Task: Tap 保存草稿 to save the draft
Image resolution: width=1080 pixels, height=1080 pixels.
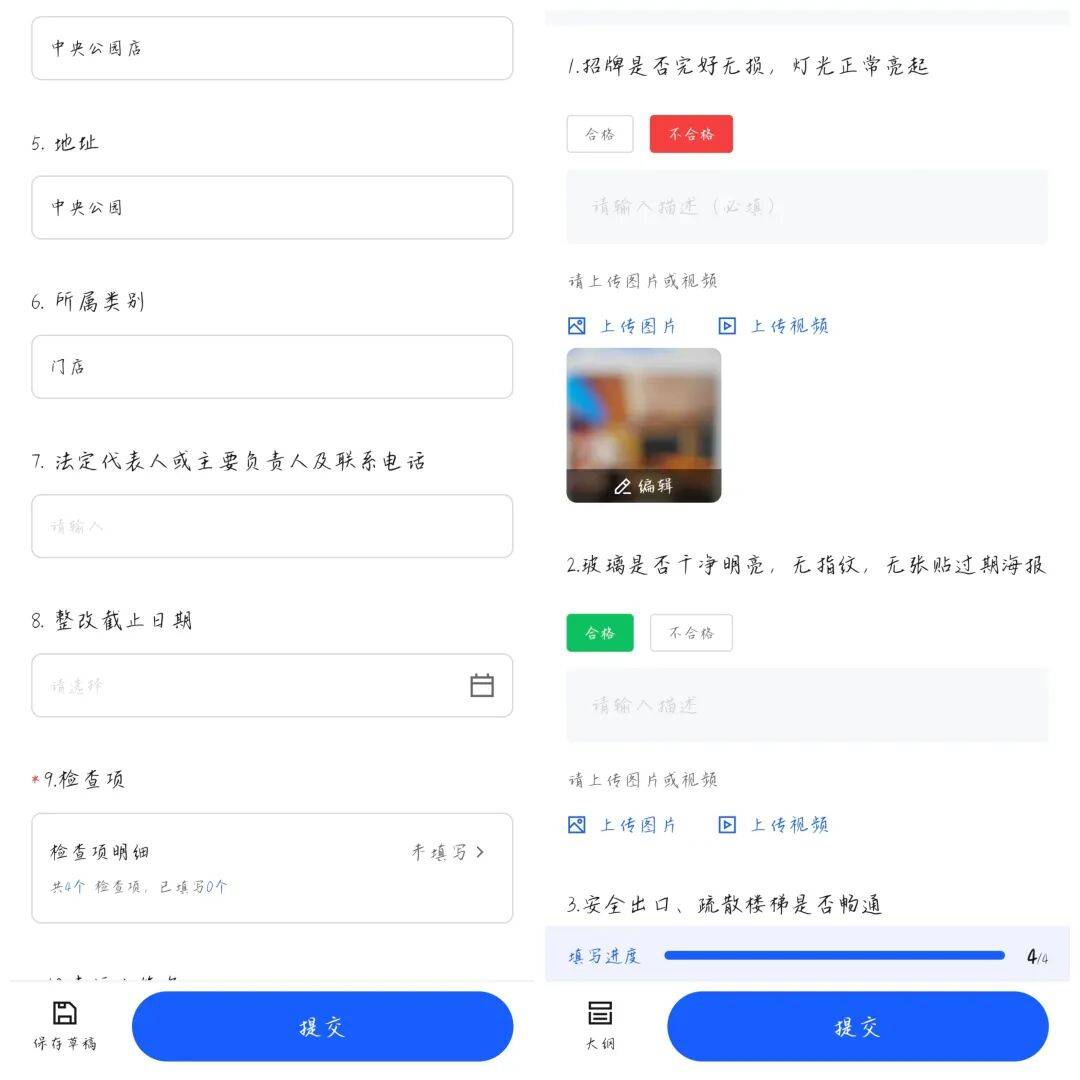Action: [x=65, y=1025]
